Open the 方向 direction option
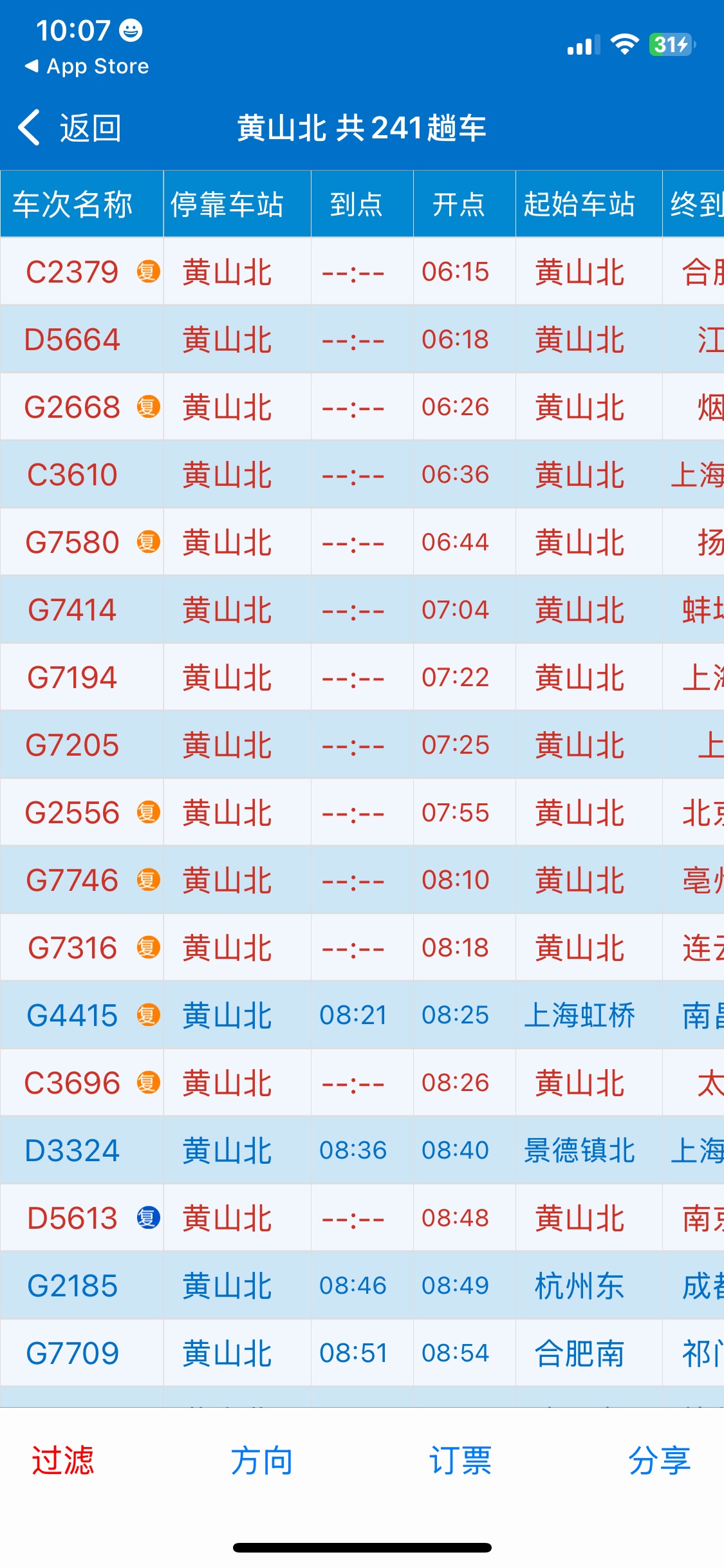 pos(262,1460)
